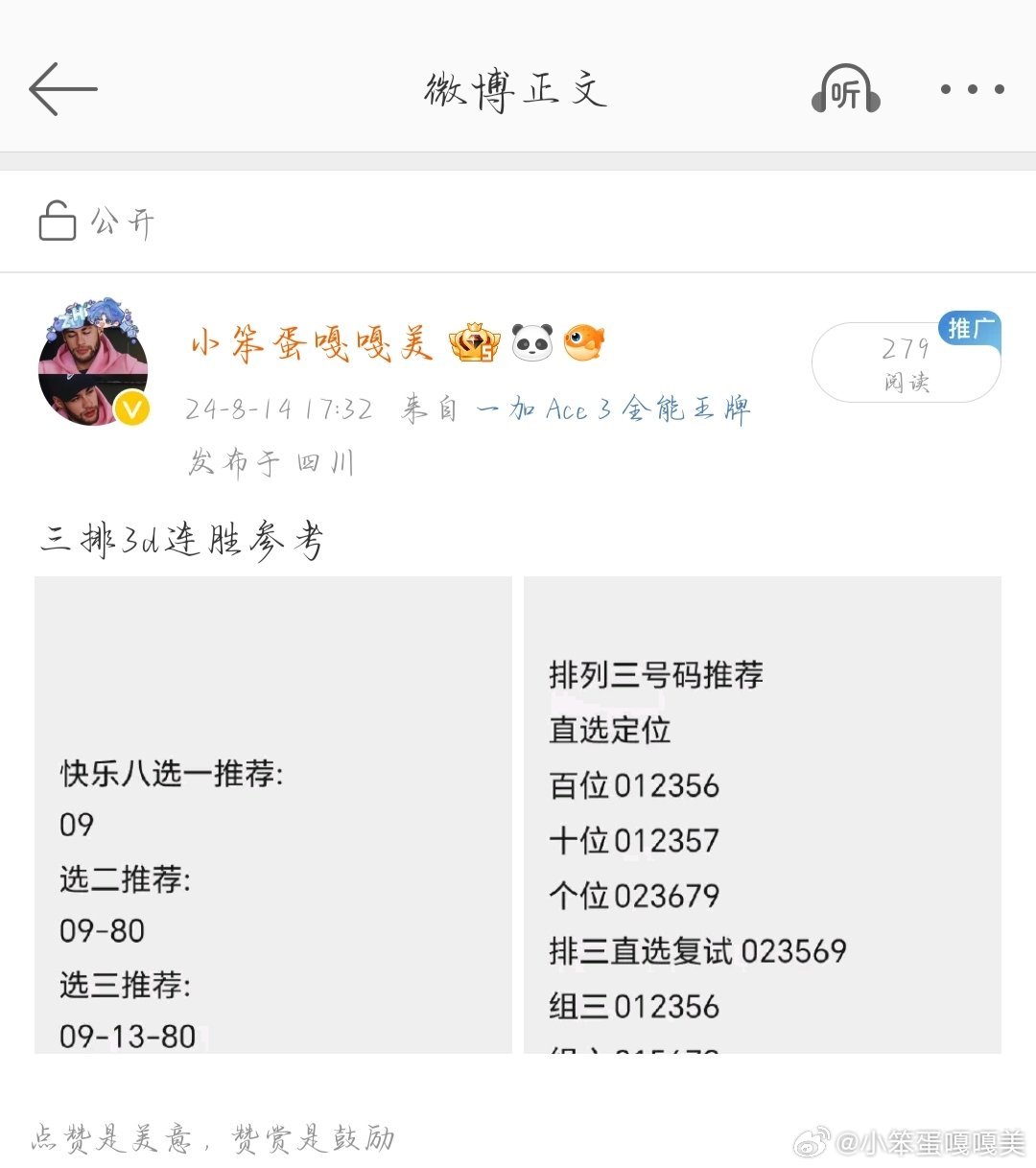Open the 排列三号码推荐 image
1036x1168 pixels.
tap(762, 815)
